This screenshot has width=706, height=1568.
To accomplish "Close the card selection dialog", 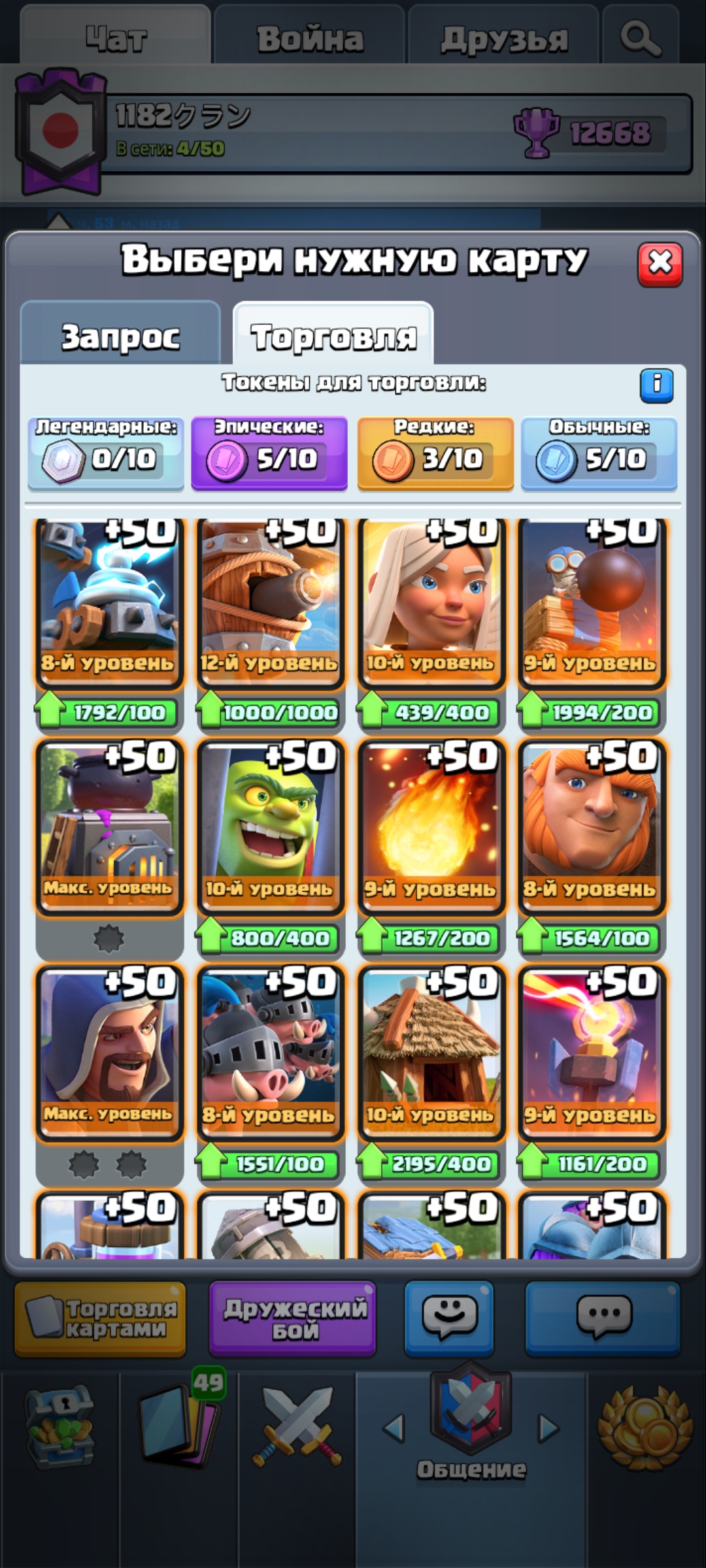I will (660, 264).
